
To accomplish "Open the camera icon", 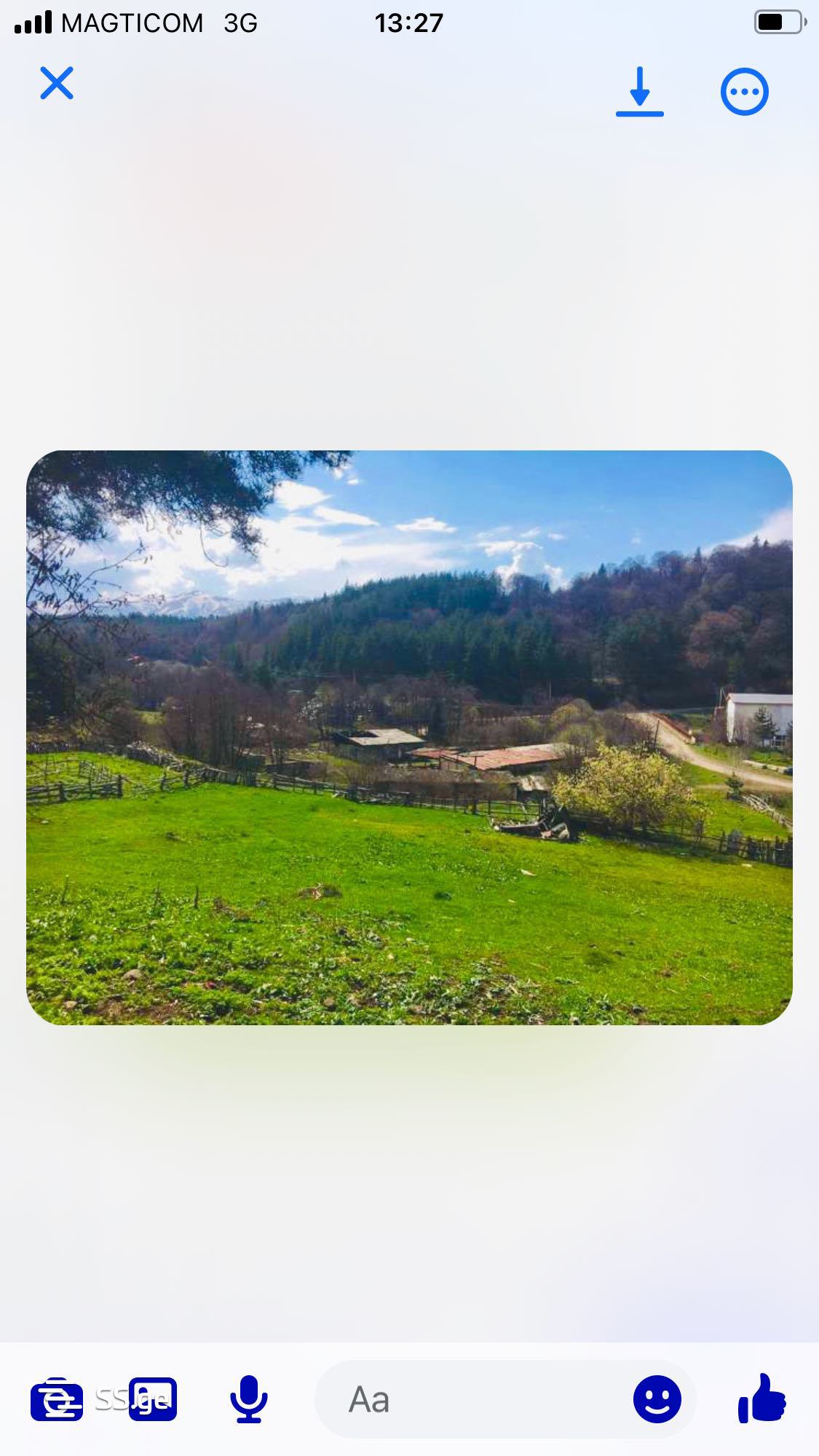I will pos(57,1399).
